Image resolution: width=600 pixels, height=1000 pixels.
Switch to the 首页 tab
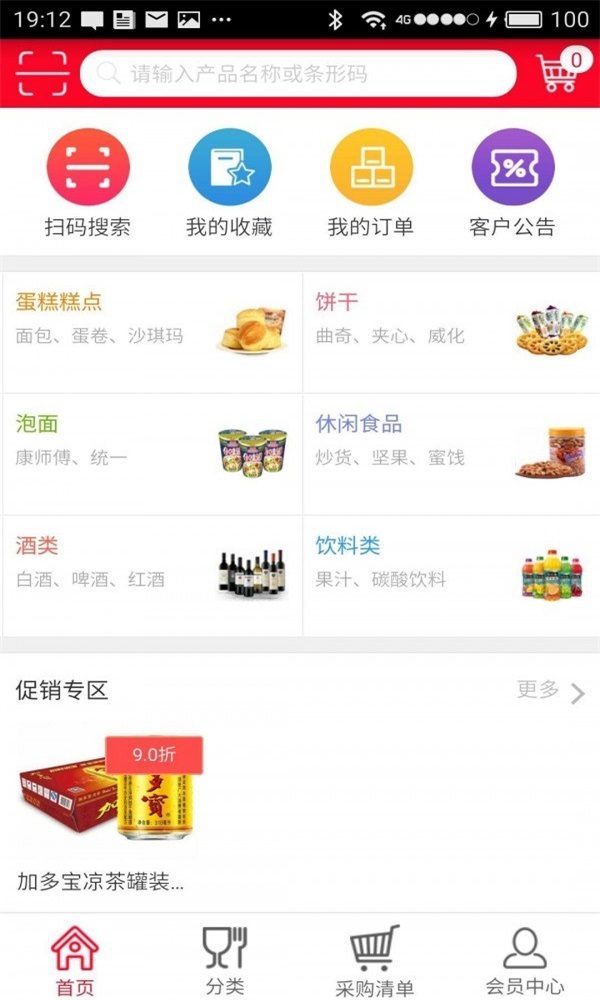coord(75,958)
